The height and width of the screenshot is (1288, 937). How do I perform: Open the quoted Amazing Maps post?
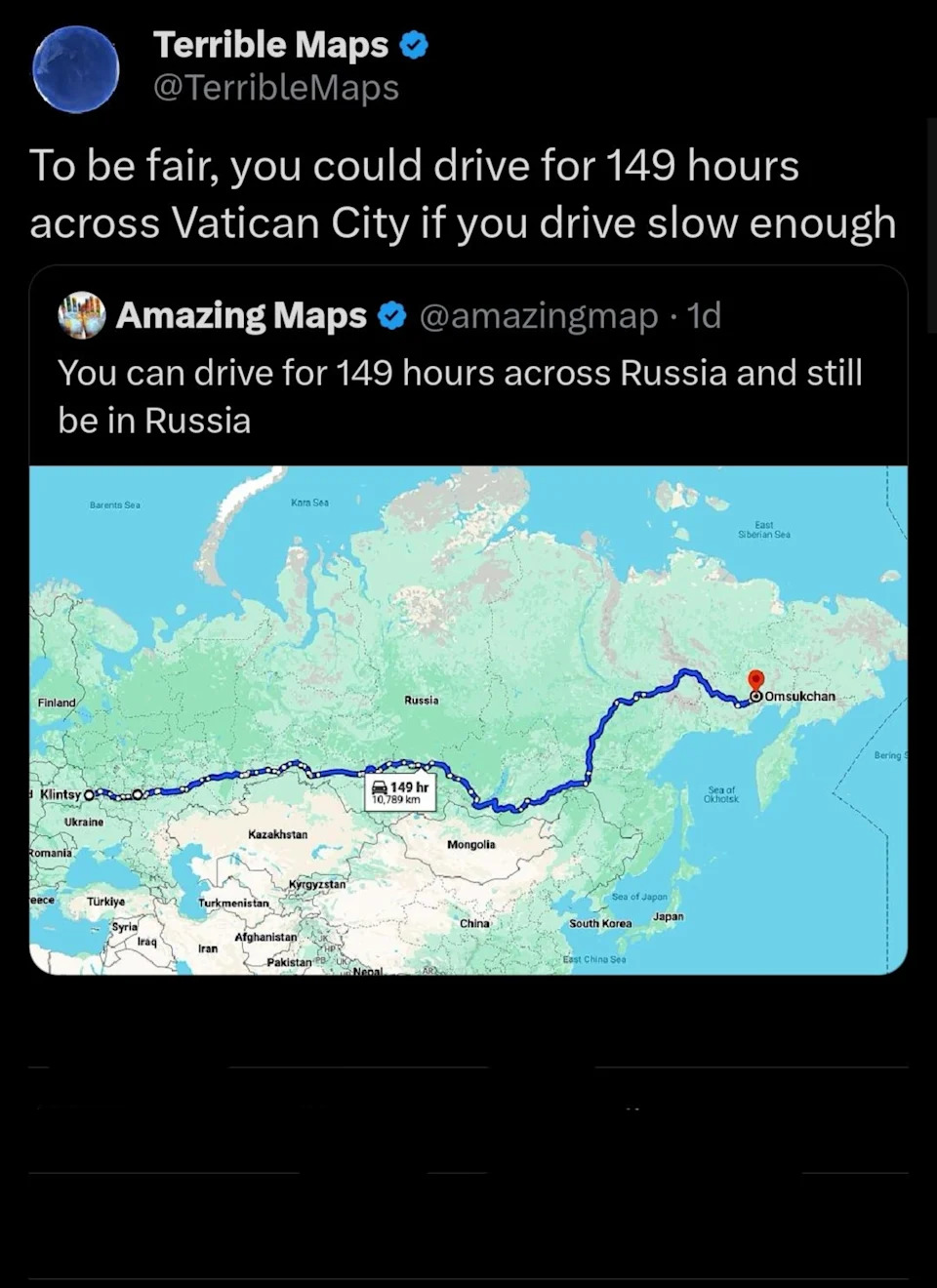[459, 395]
